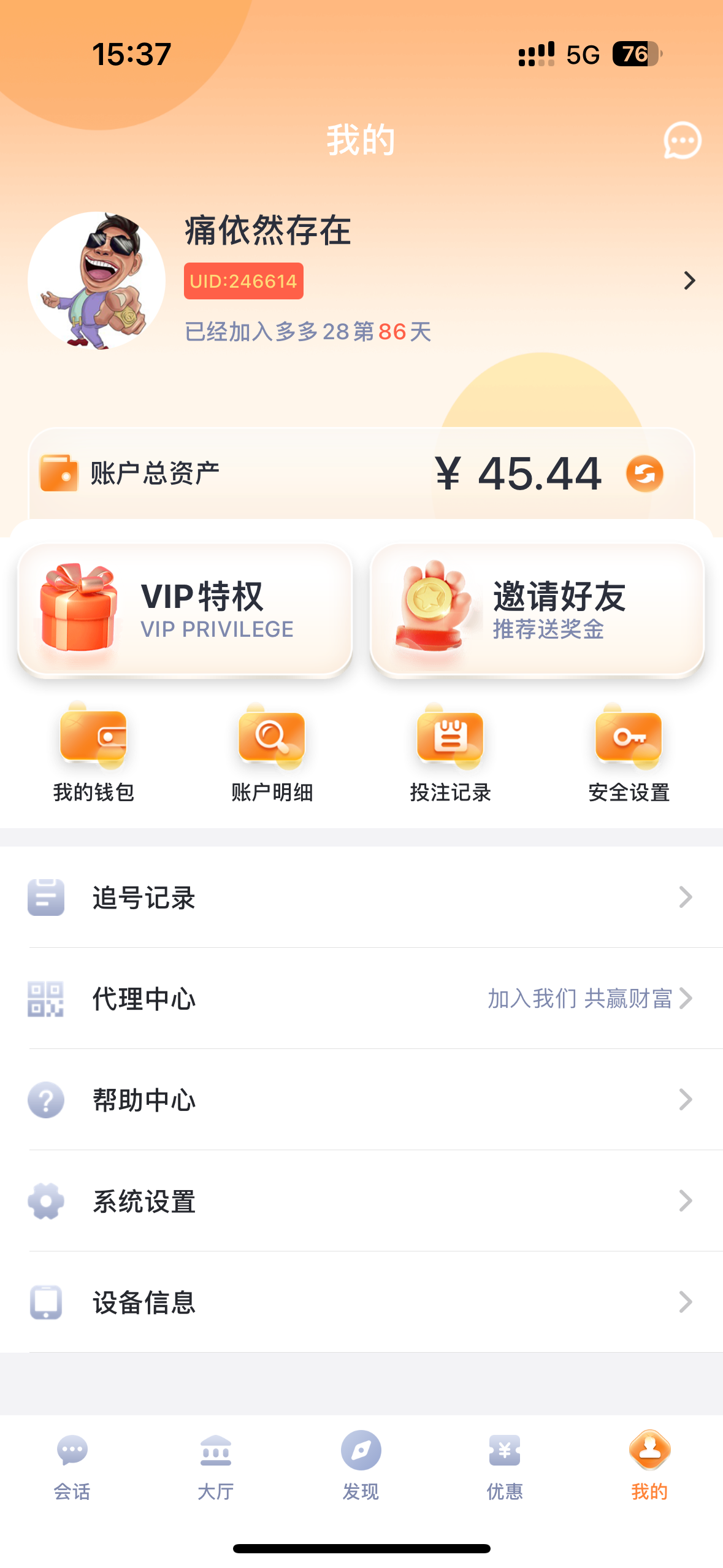Open the 追号记录 row
Screen dimensions: 723x1568
[361, 897]
